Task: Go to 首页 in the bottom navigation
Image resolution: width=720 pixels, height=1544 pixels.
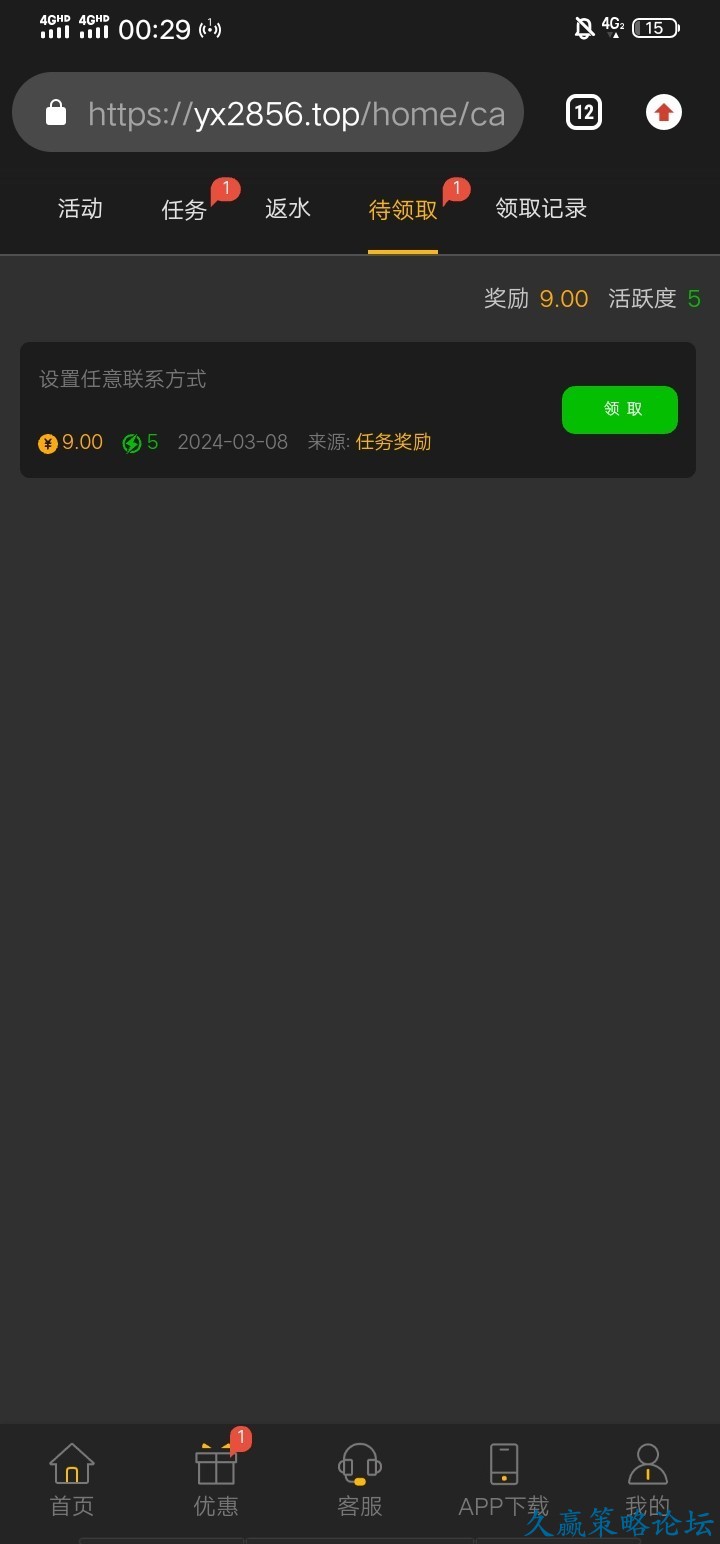Action: click(72, 1480)
